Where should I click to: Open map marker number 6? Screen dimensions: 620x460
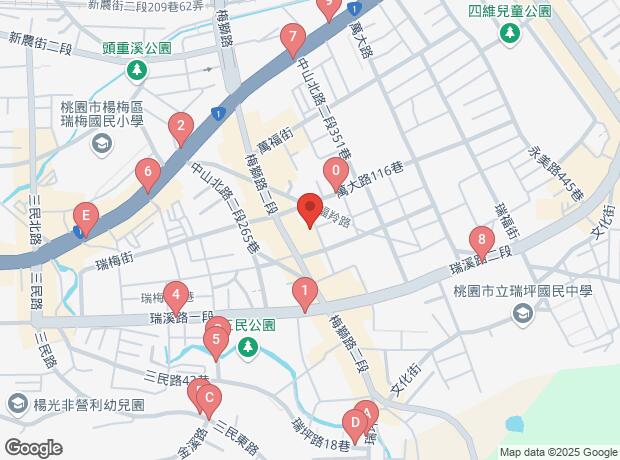[148, 174]
